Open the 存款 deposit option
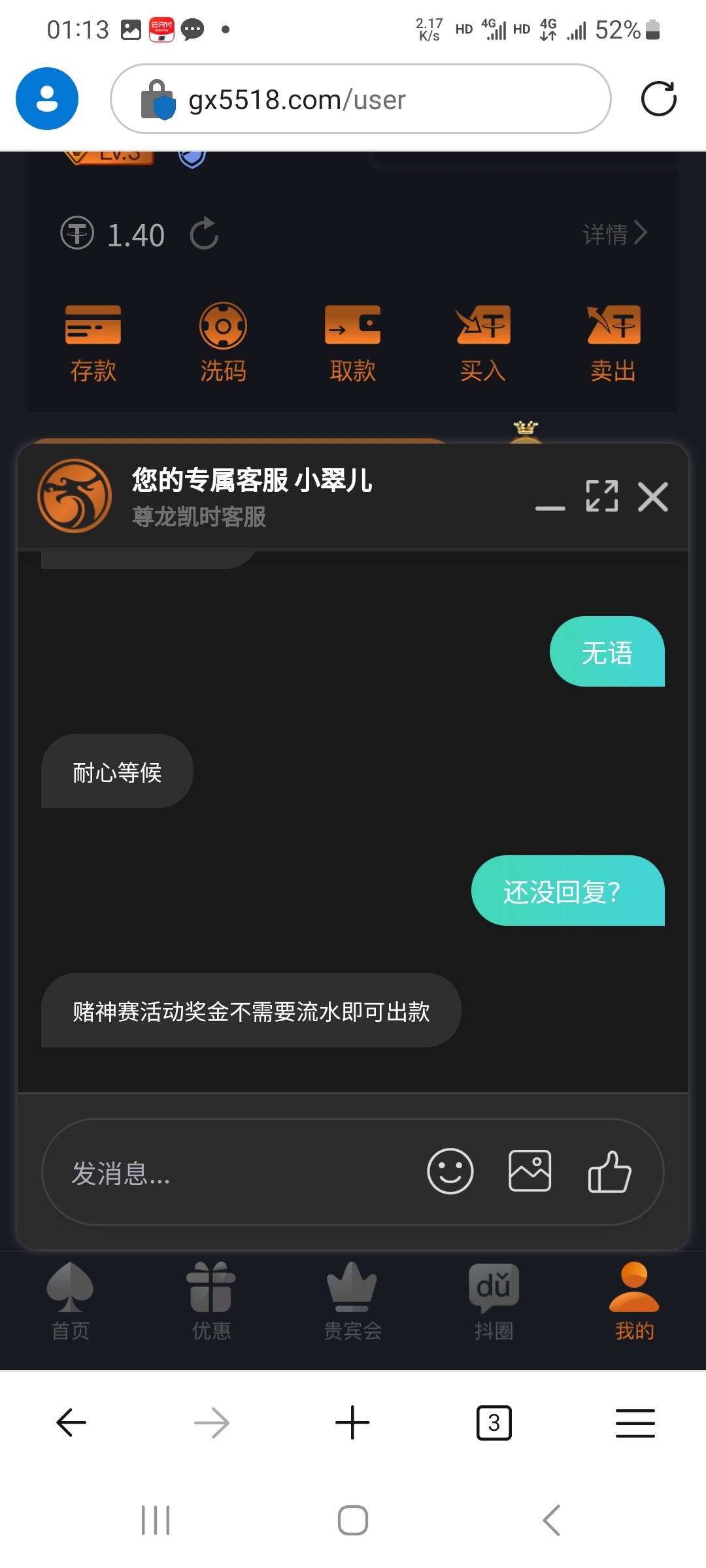706x1568 pixels. (x=93, y=342)
